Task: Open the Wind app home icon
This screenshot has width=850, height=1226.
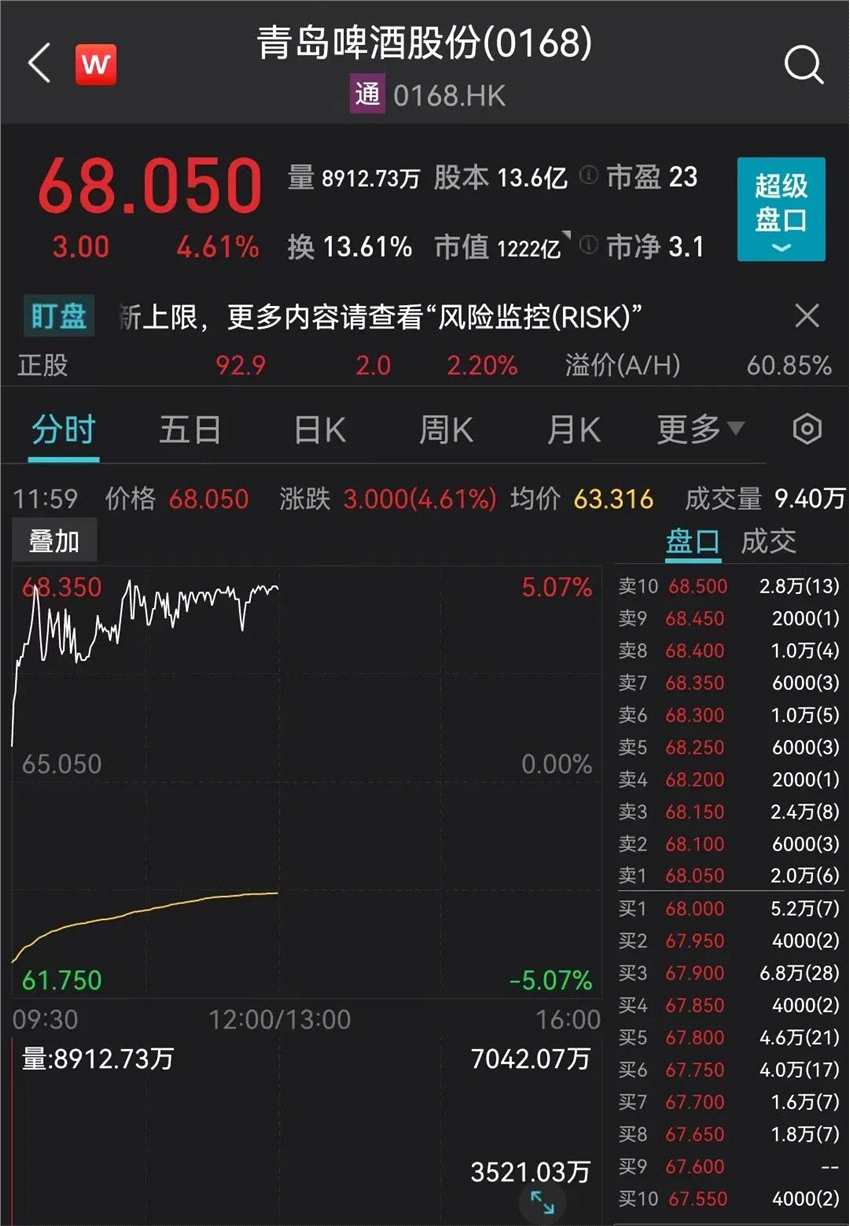Action: 97,64
